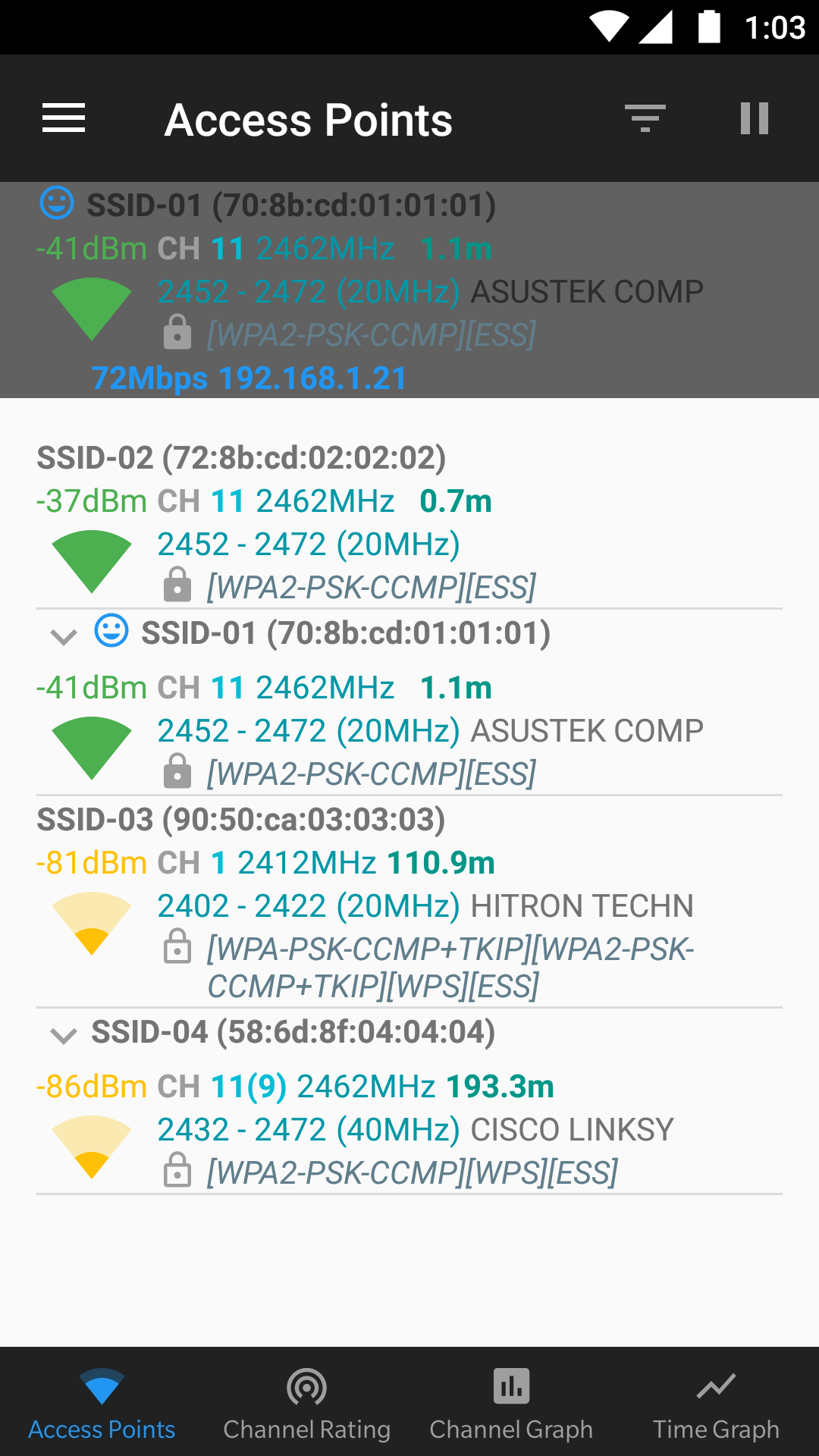Expand the SSID-04 access point group

pos(64,1035)
